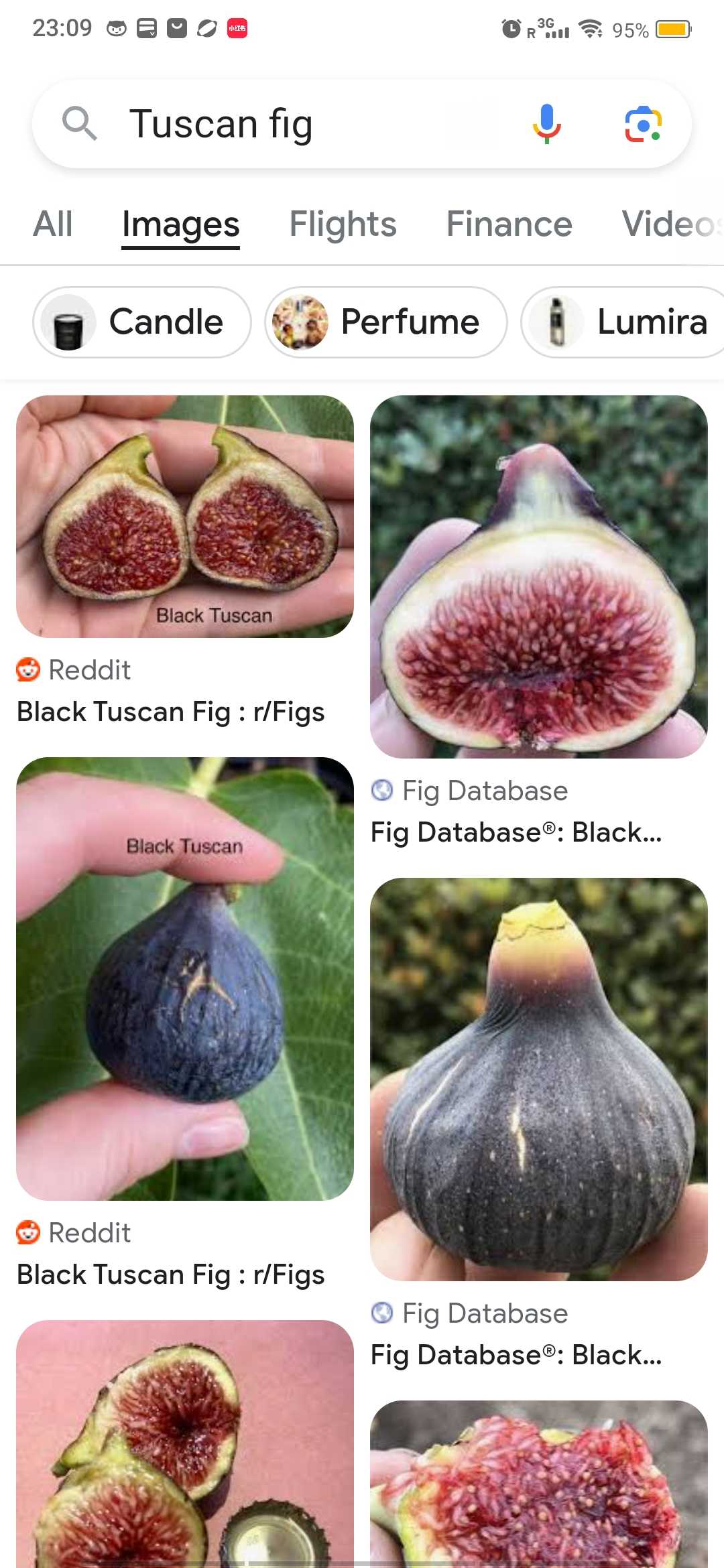Open the fig halves image on pink background
Image resolution: width=724 pixels, height=1568 pixels.
coord(185,1444)
